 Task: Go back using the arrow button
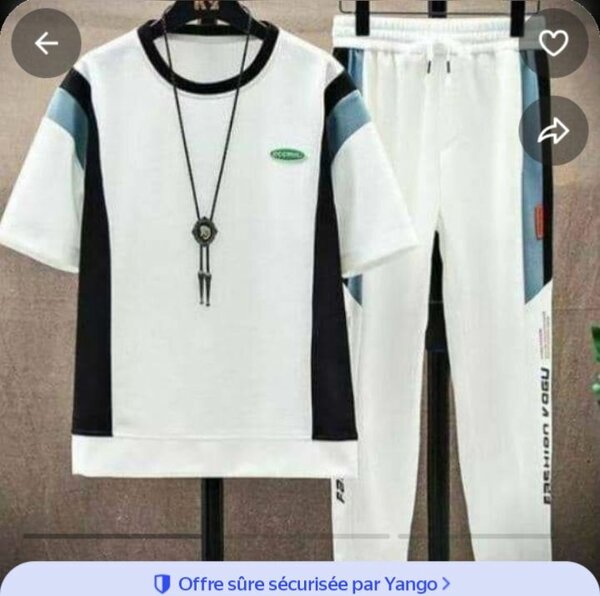coord(46,43)
